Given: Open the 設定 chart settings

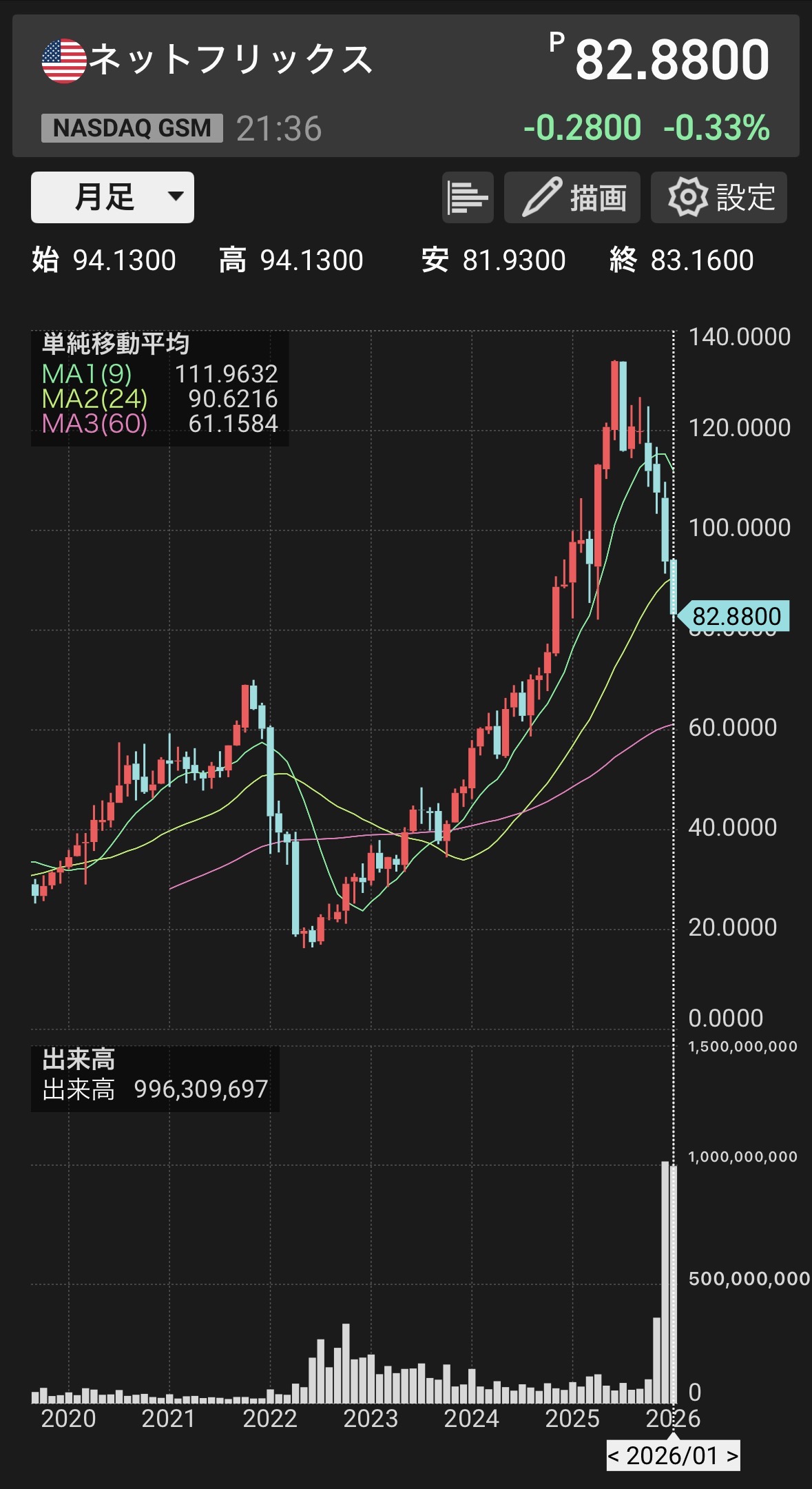Looking at the screenshot, I should [718, 198].
